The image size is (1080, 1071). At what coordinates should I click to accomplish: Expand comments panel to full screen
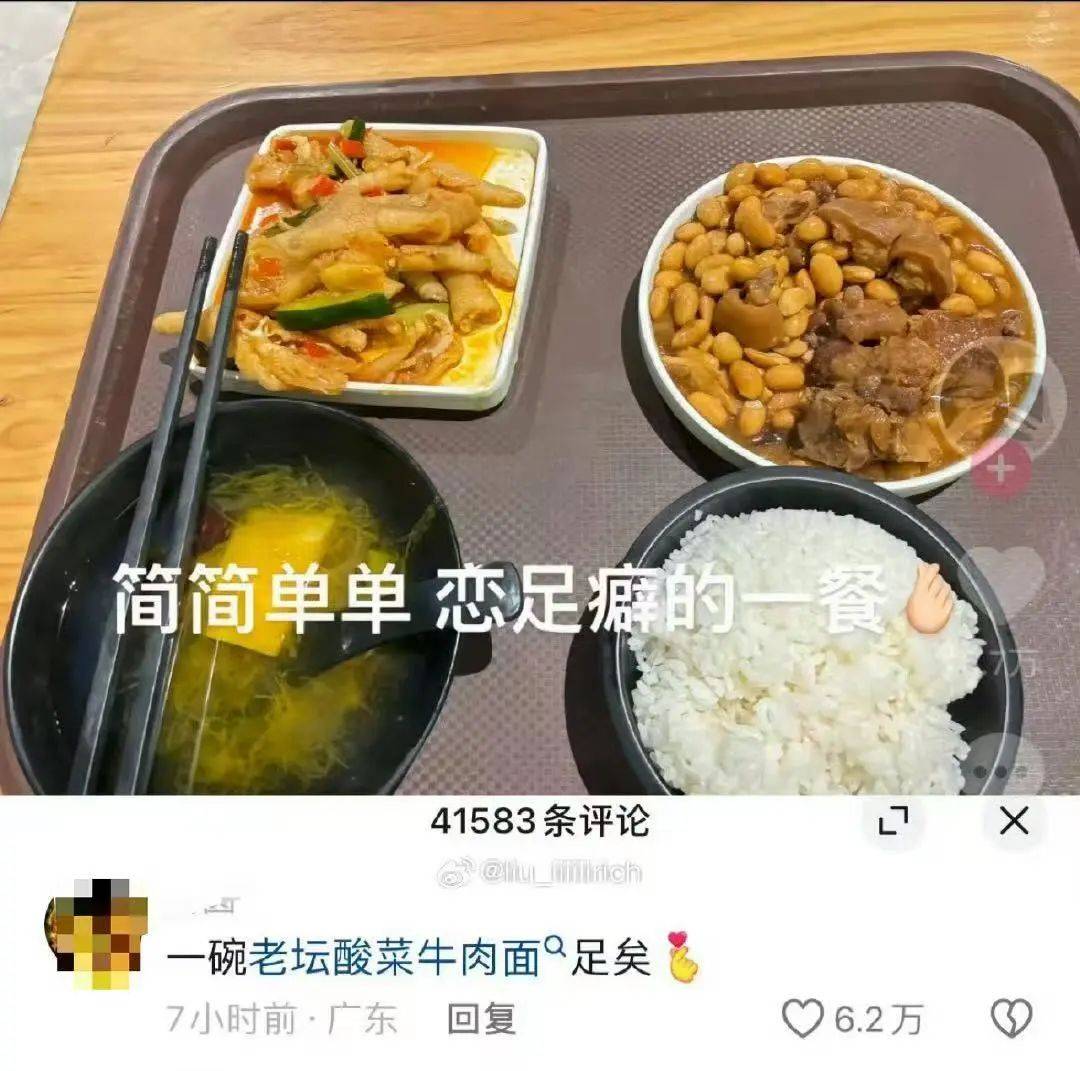pos(893,822)
